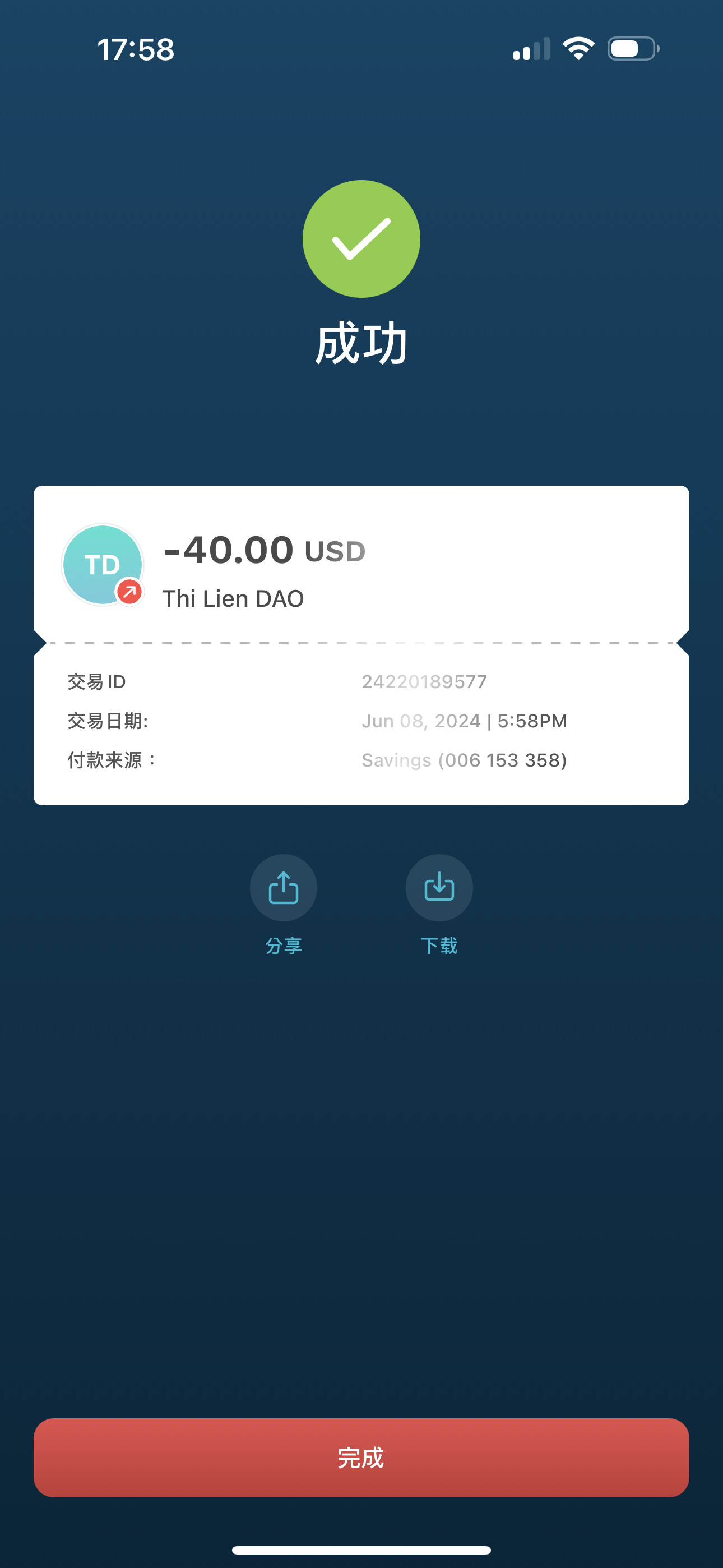Tap 完成 to finish the transaction
This screenshot has height=1568, width=723.
click(361, 1458)
